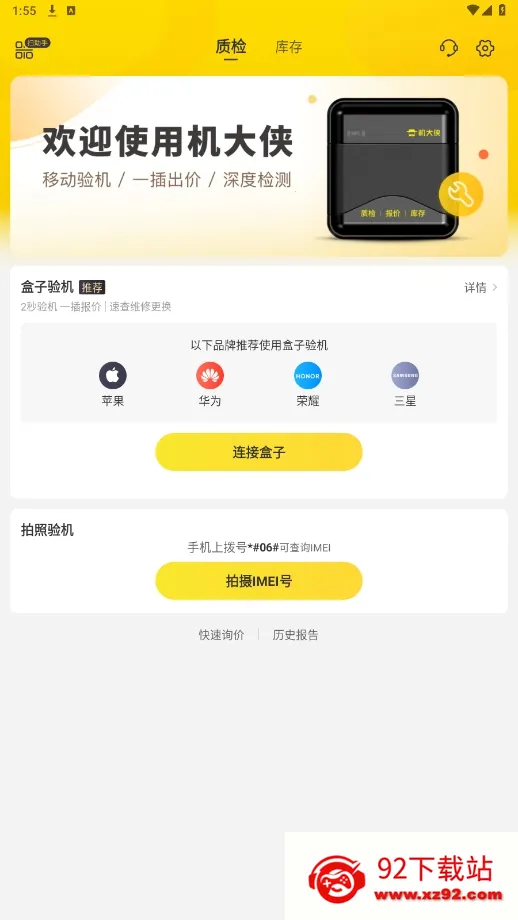Open 快速询价

coord(221,635)
